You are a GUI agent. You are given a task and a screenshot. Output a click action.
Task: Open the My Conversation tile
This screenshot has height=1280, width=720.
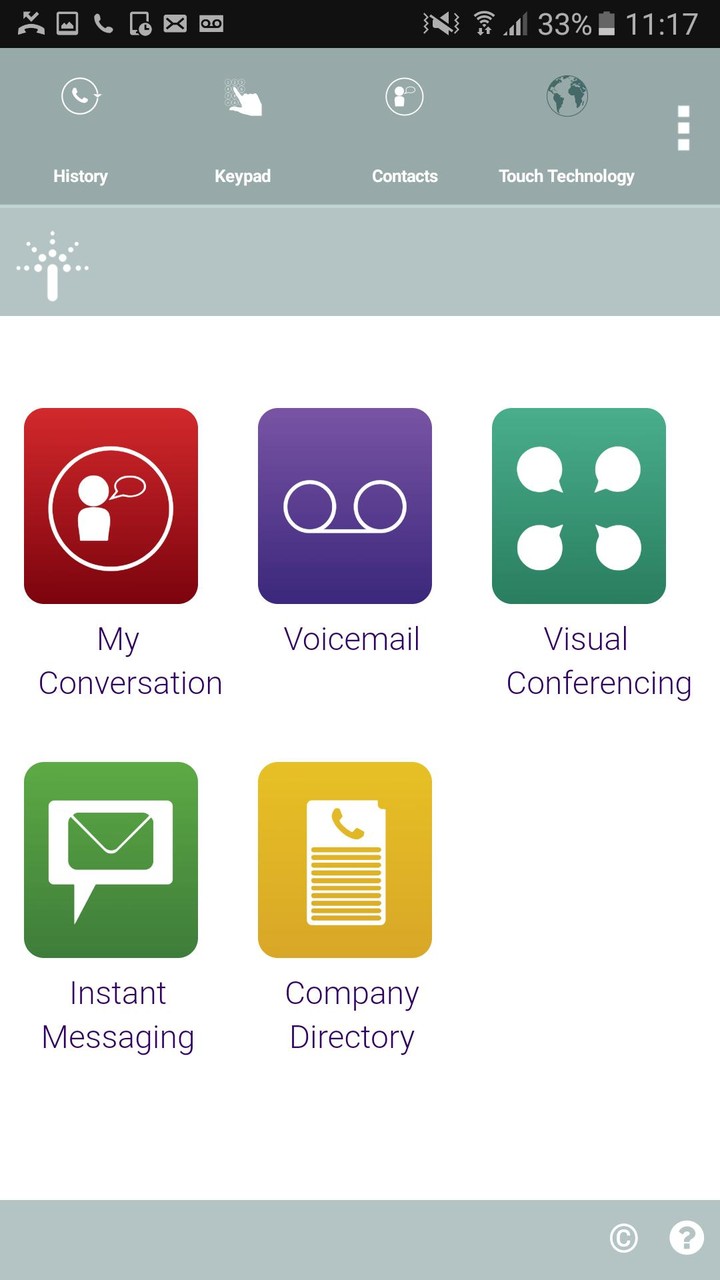tap(110, 505)
